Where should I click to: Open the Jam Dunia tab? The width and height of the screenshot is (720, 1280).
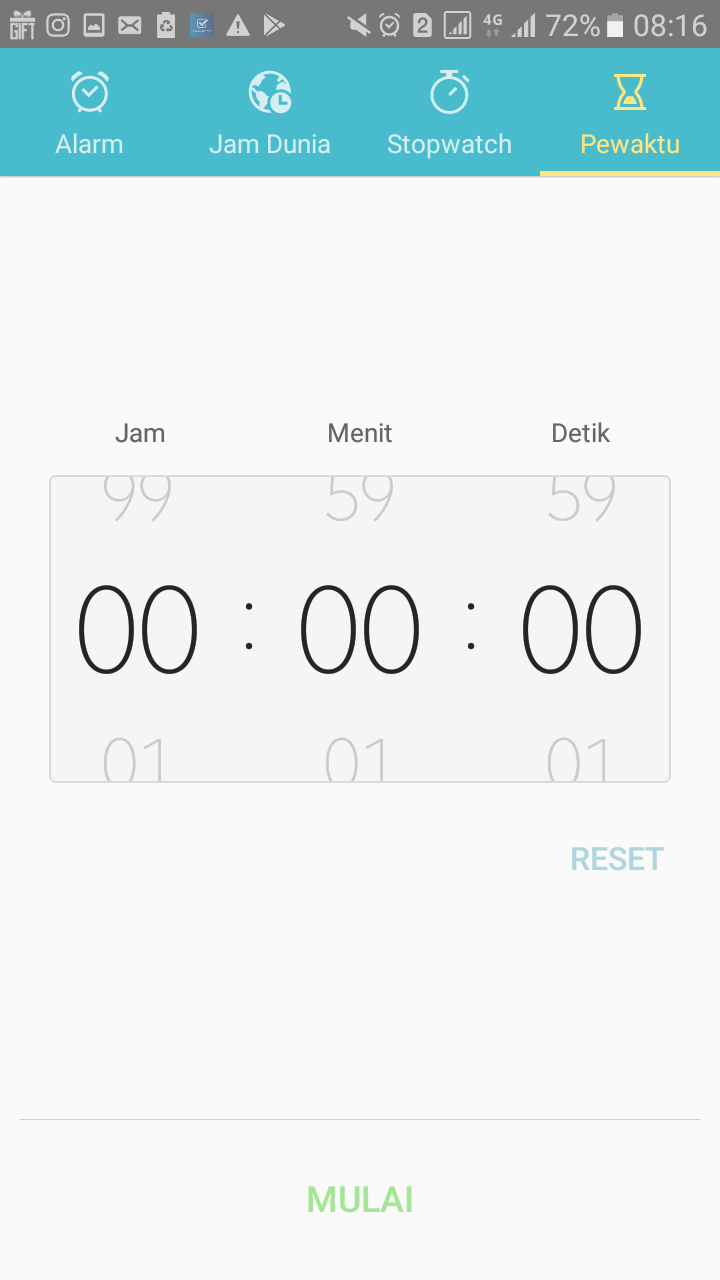[270, 114]
